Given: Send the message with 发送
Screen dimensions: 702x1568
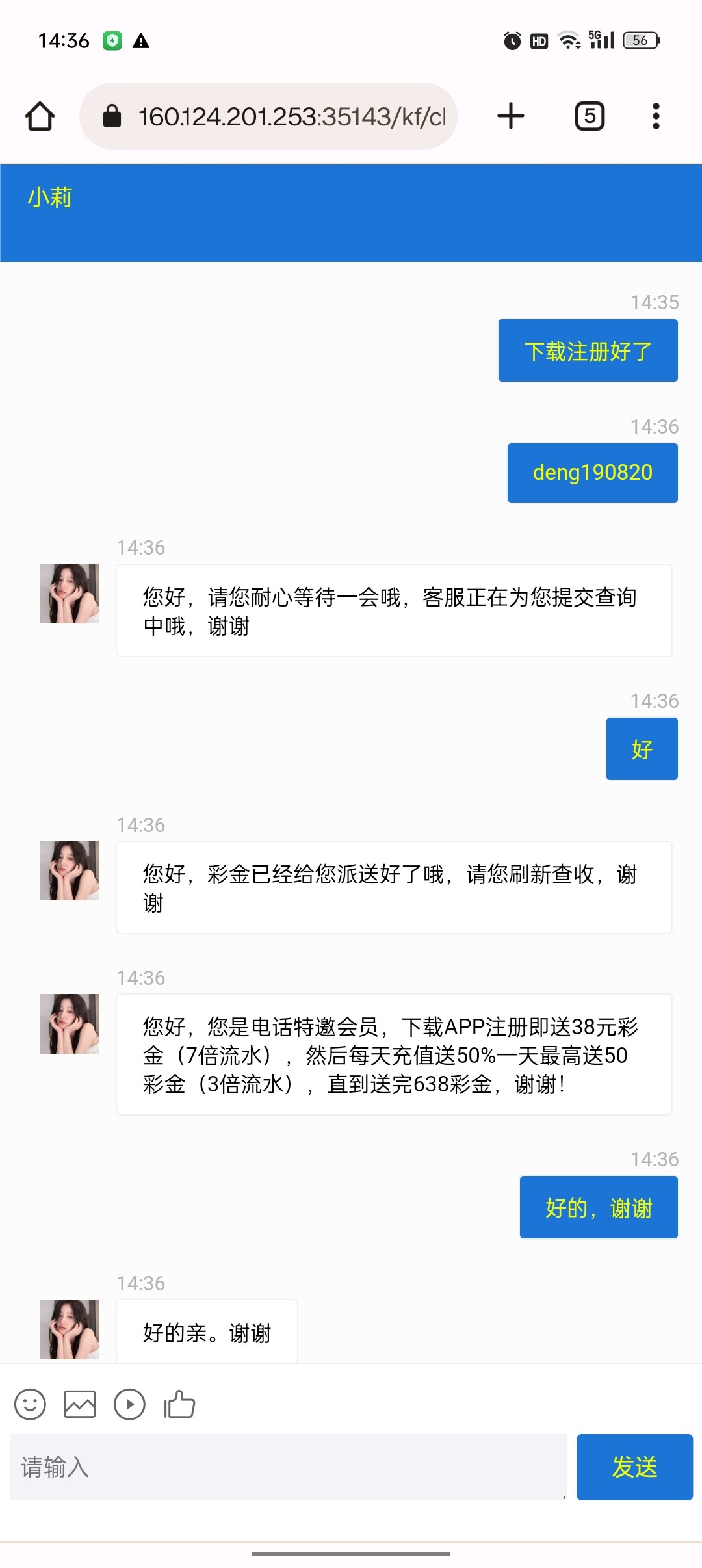Looking at the screenshot, I should (634, 1467).
